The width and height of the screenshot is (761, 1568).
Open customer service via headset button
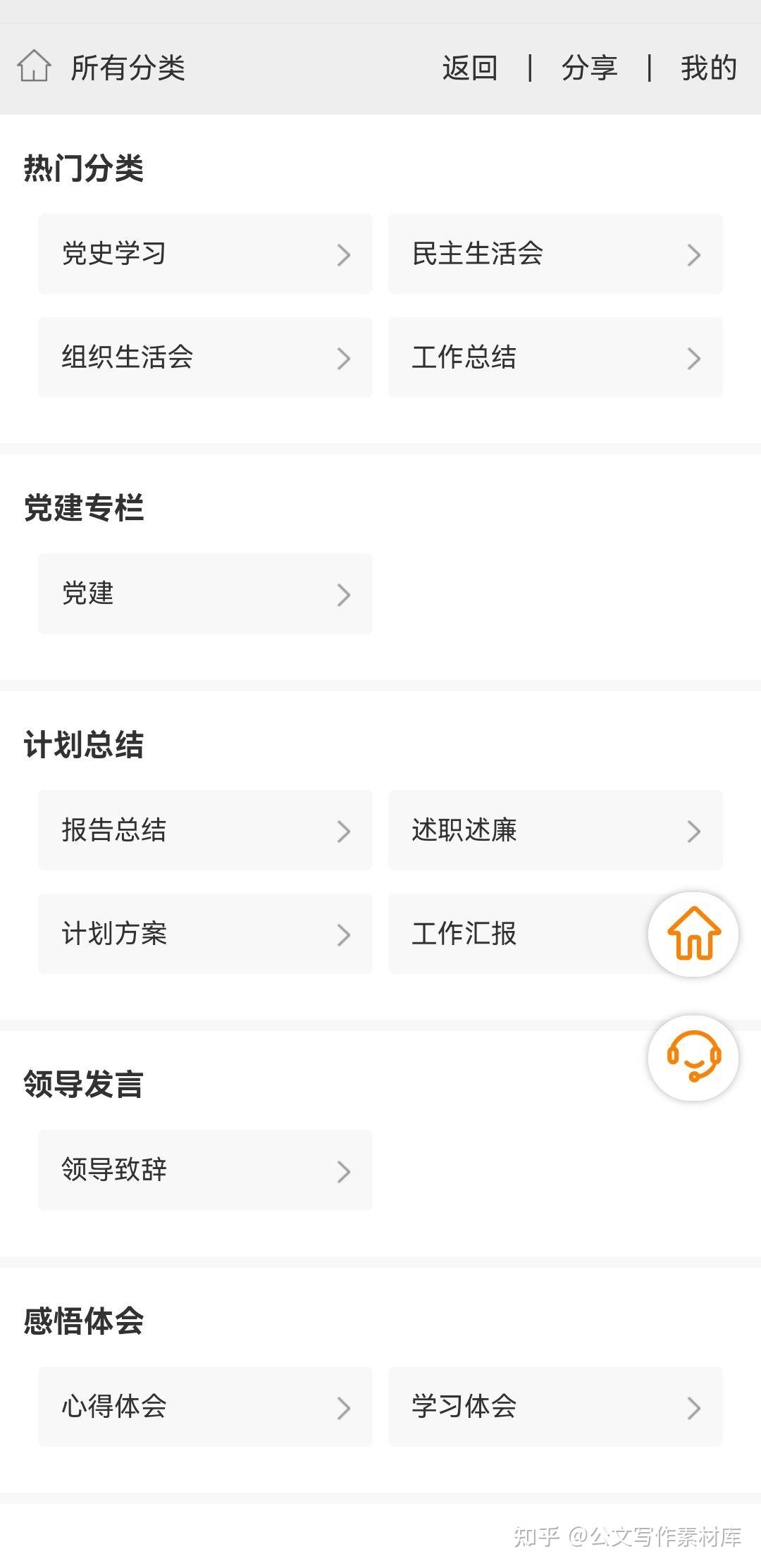tap(693, 1057)
